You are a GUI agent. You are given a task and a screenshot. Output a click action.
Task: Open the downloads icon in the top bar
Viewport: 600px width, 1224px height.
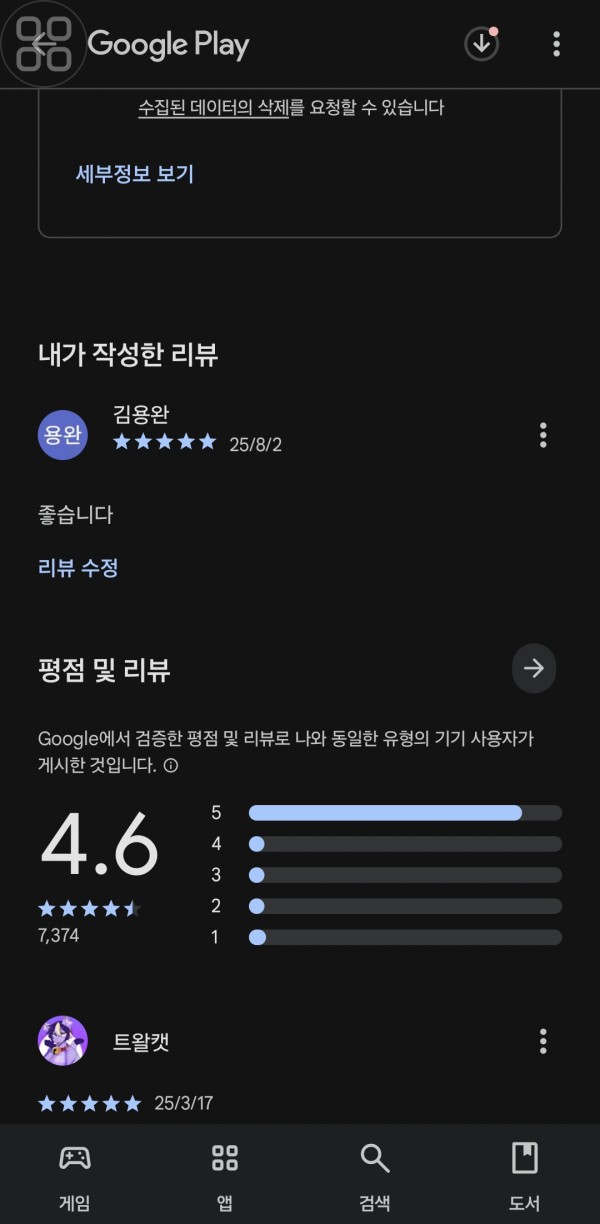tap(481, 44)
